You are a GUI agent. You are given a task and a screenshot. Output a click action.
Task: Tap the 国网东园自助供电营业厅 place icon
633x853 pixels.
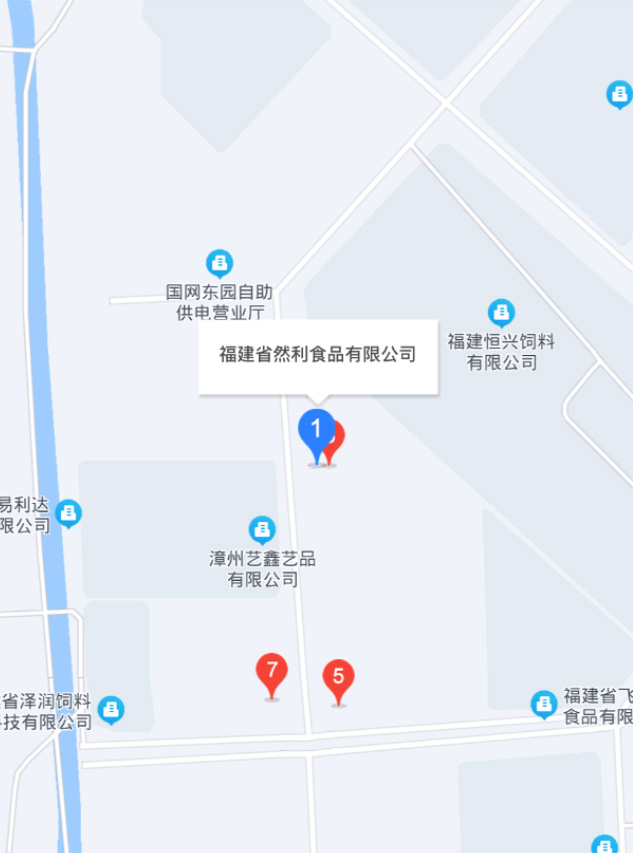(x=219, y=263)
